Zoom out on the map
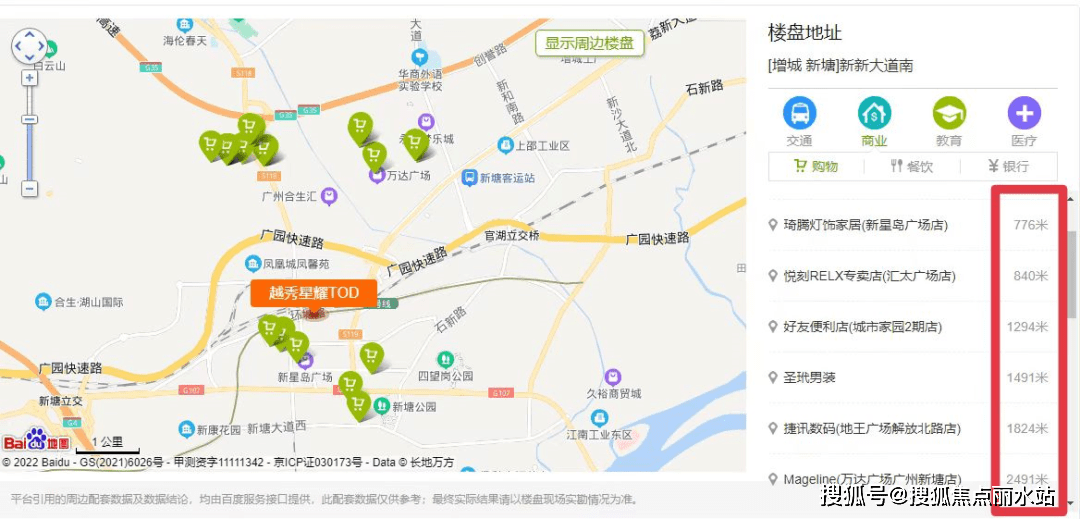This screenshot has width=1080, height=519. coord(29,188)
